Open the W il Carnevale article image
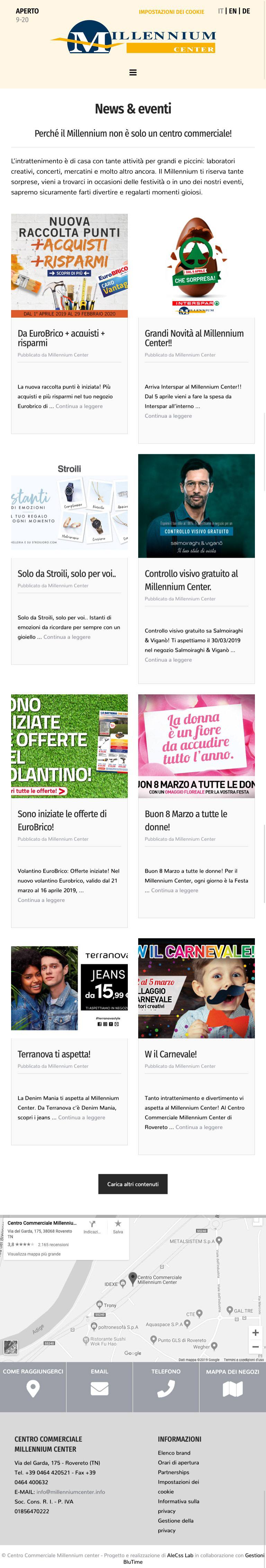This screenshot has height=1568, width=266. point(196,987)
